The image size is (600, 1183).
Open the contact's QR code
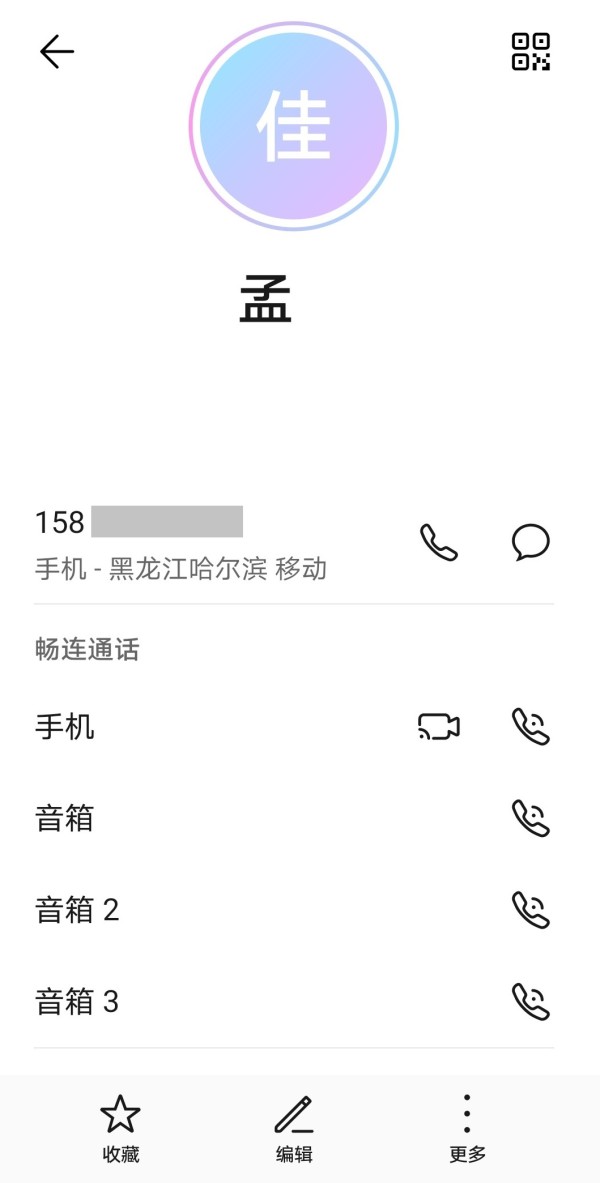tap(531, 52)
